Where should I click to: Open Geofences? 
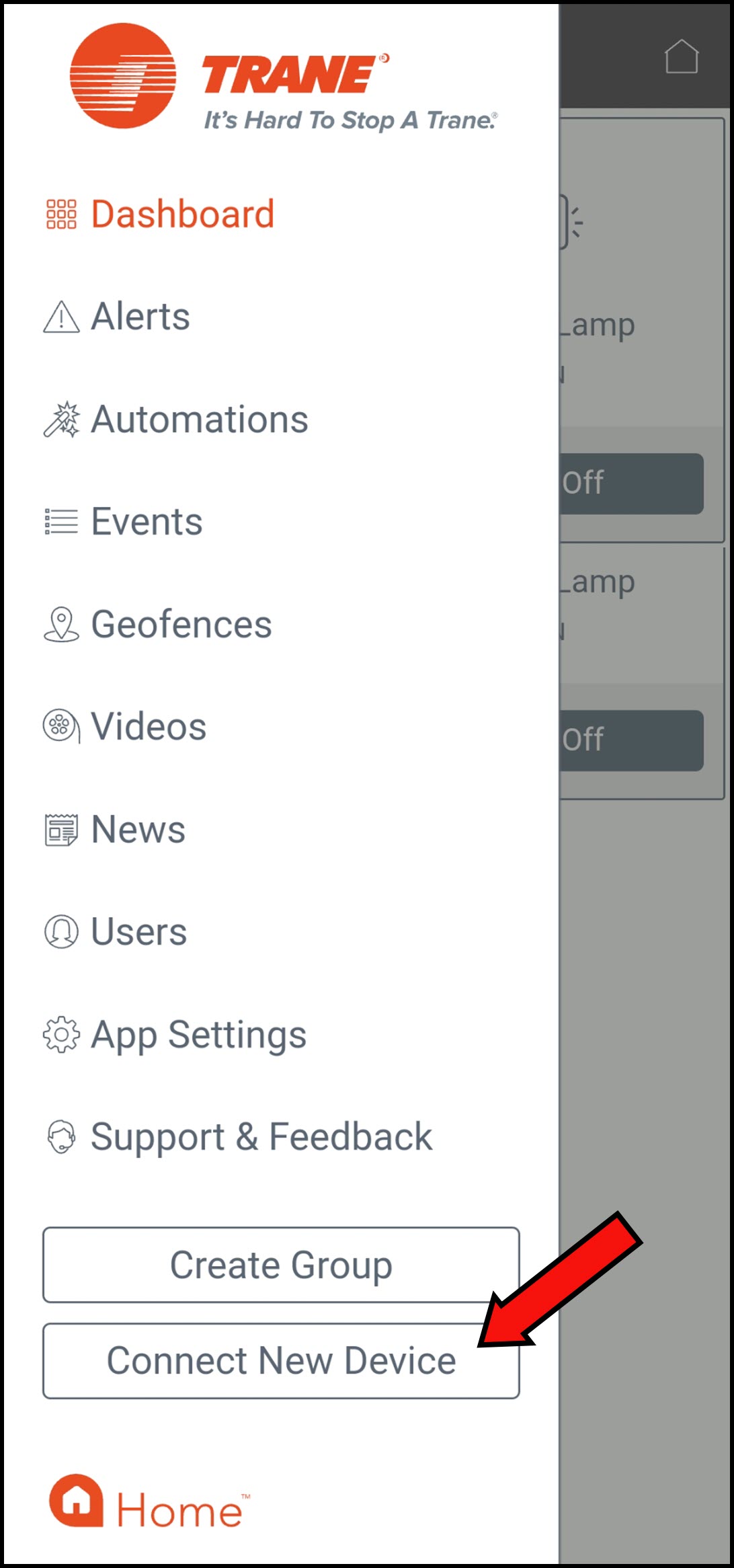pos(158,625)
